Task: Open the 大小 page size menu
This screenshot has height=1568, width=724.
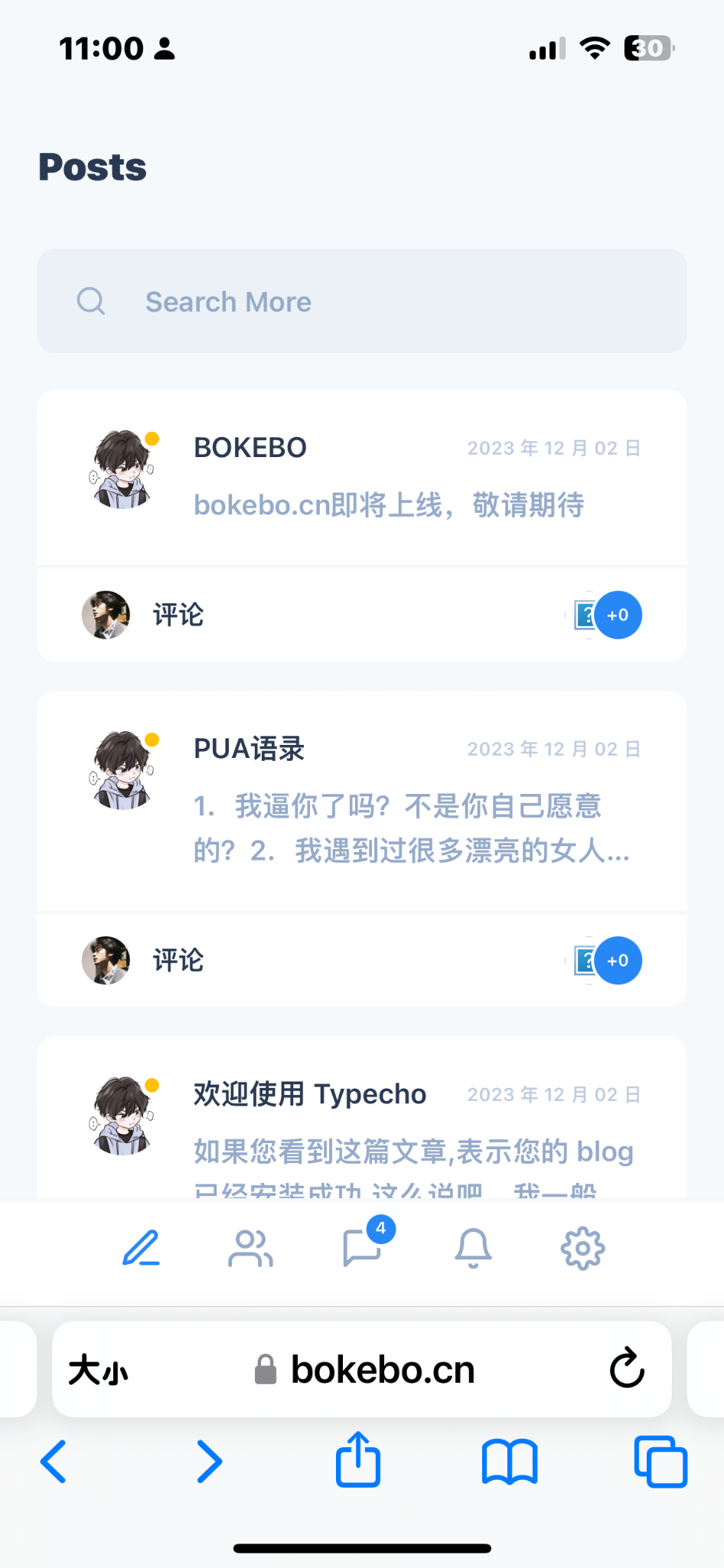Action: pyautogui.click(x=99, y=1370)
